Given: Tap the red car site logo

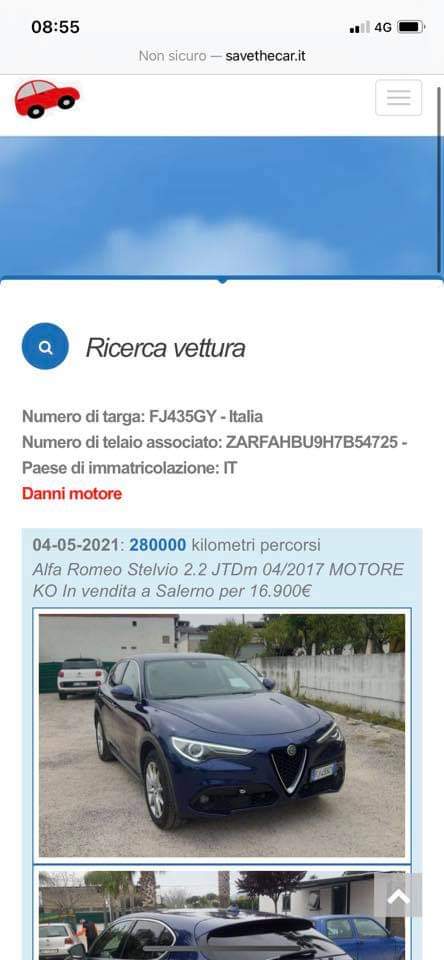Looking at the screenshot, I should coord(47,98).
